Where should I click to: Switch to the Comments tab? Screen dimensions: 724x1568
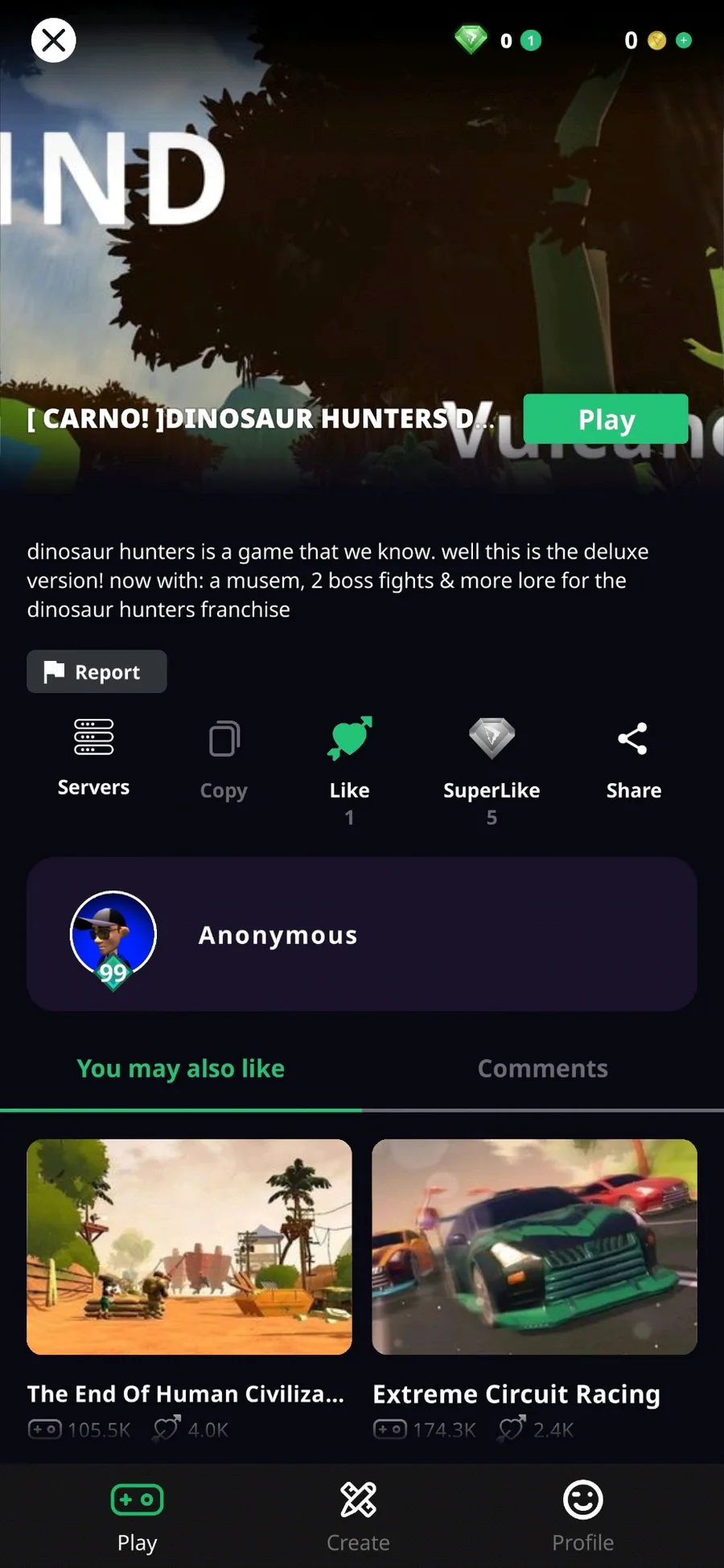543,1069
